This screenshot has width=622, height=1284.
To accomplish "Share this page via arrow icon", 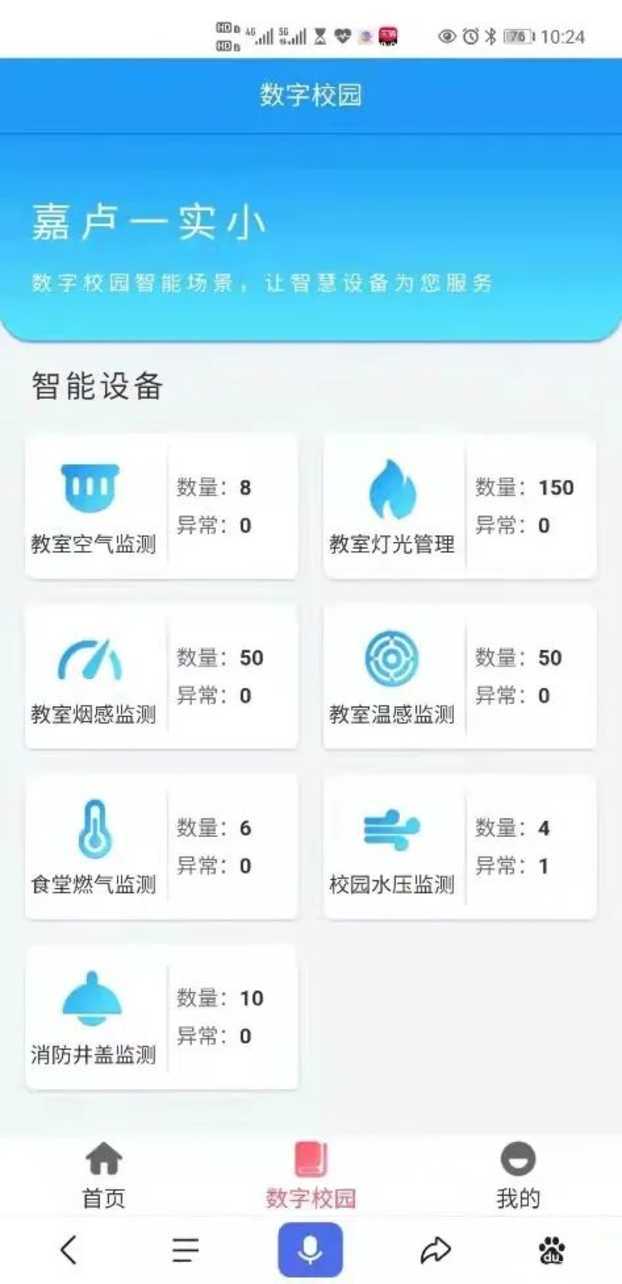I will (x=435, y=1249).
